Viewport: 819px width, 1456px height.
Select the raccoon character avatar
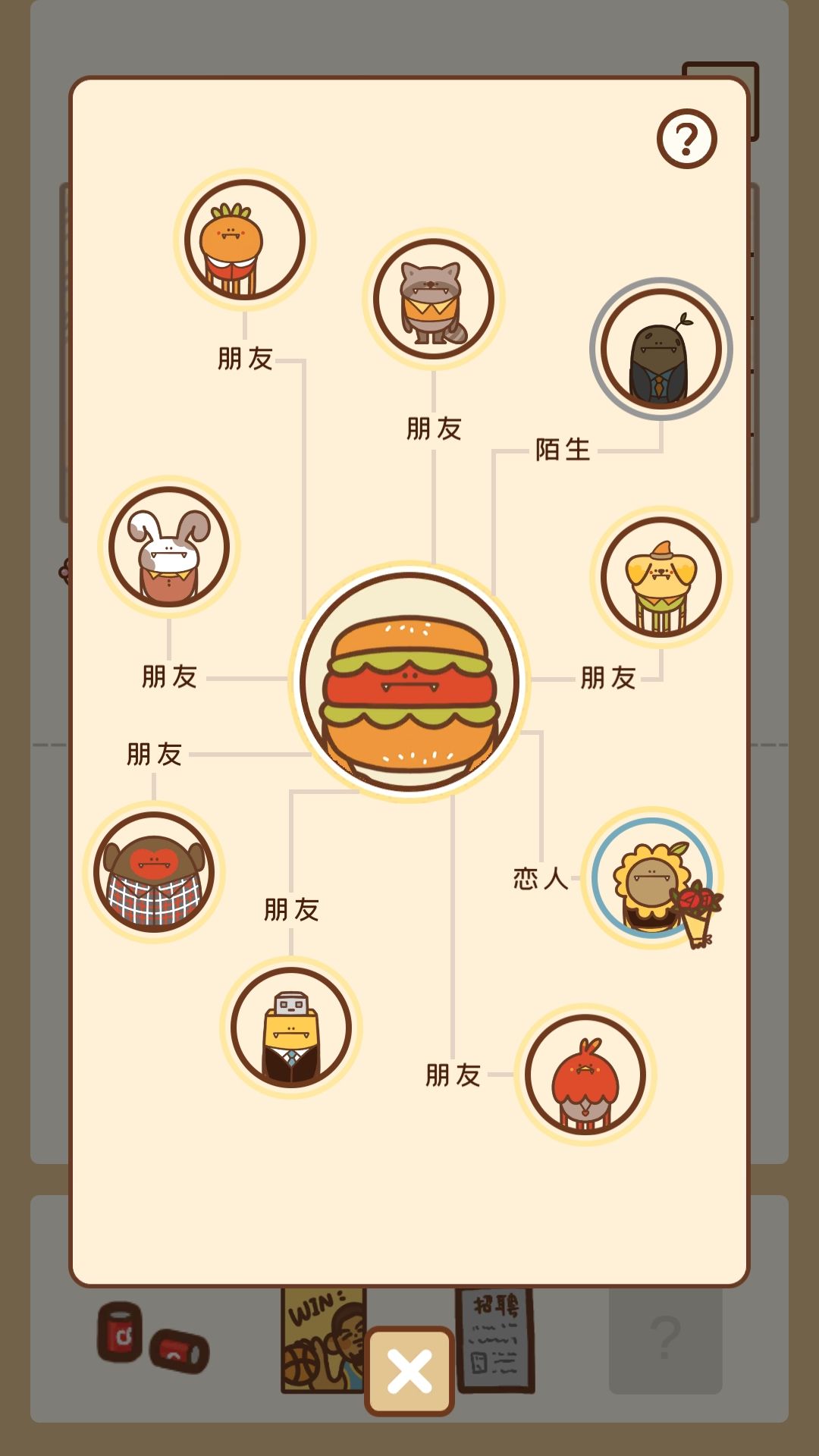pyautogui.click(x=434, y=300)
